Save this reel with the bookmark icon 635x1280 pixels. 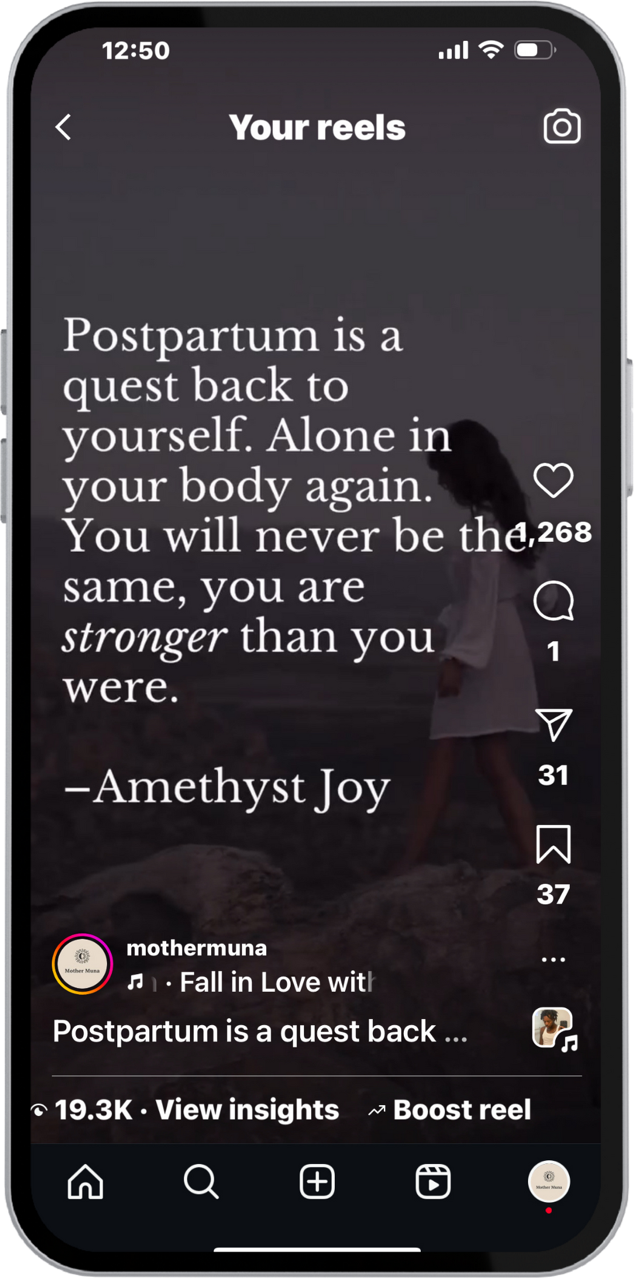point(553,845)
